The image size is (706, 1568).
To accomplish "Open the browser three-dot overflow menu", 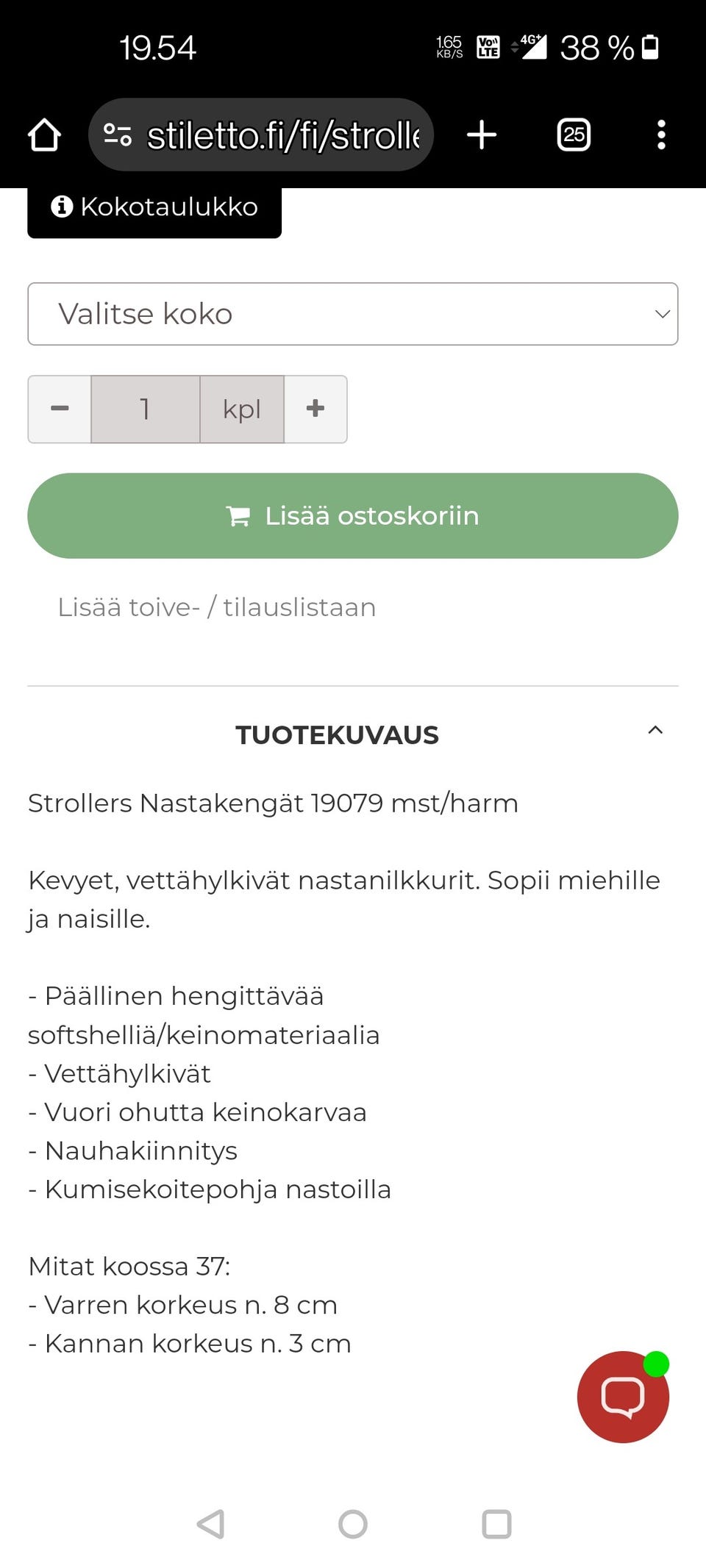I will (661, 135).
